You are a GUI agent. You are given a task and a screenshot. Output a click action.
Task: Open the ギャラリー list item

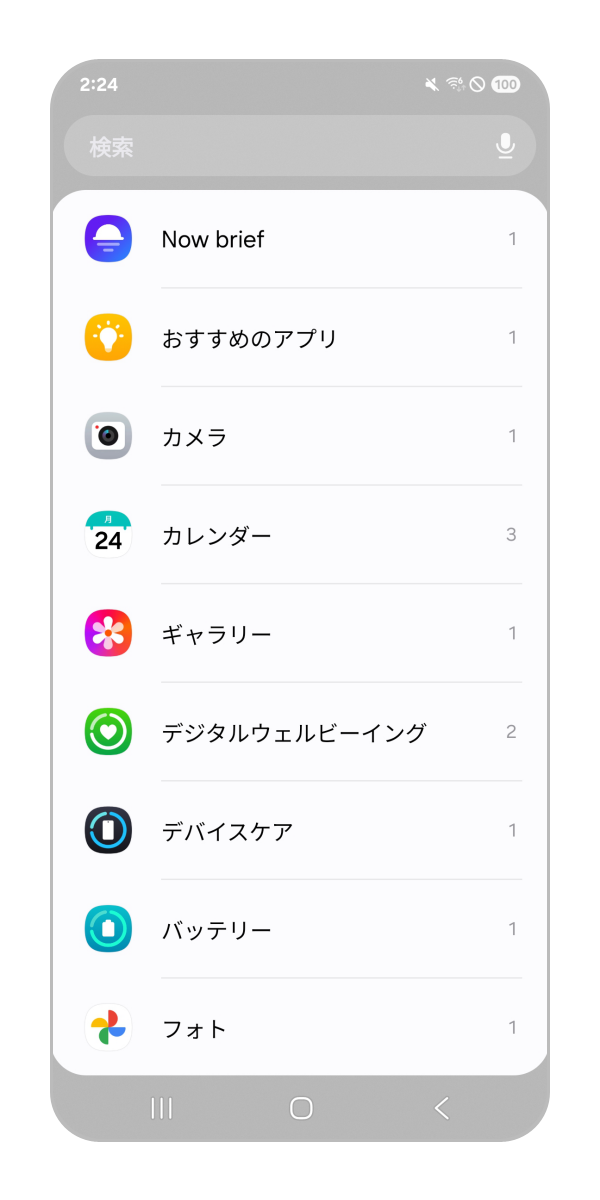pyautogui.click(x=300, y=634)
